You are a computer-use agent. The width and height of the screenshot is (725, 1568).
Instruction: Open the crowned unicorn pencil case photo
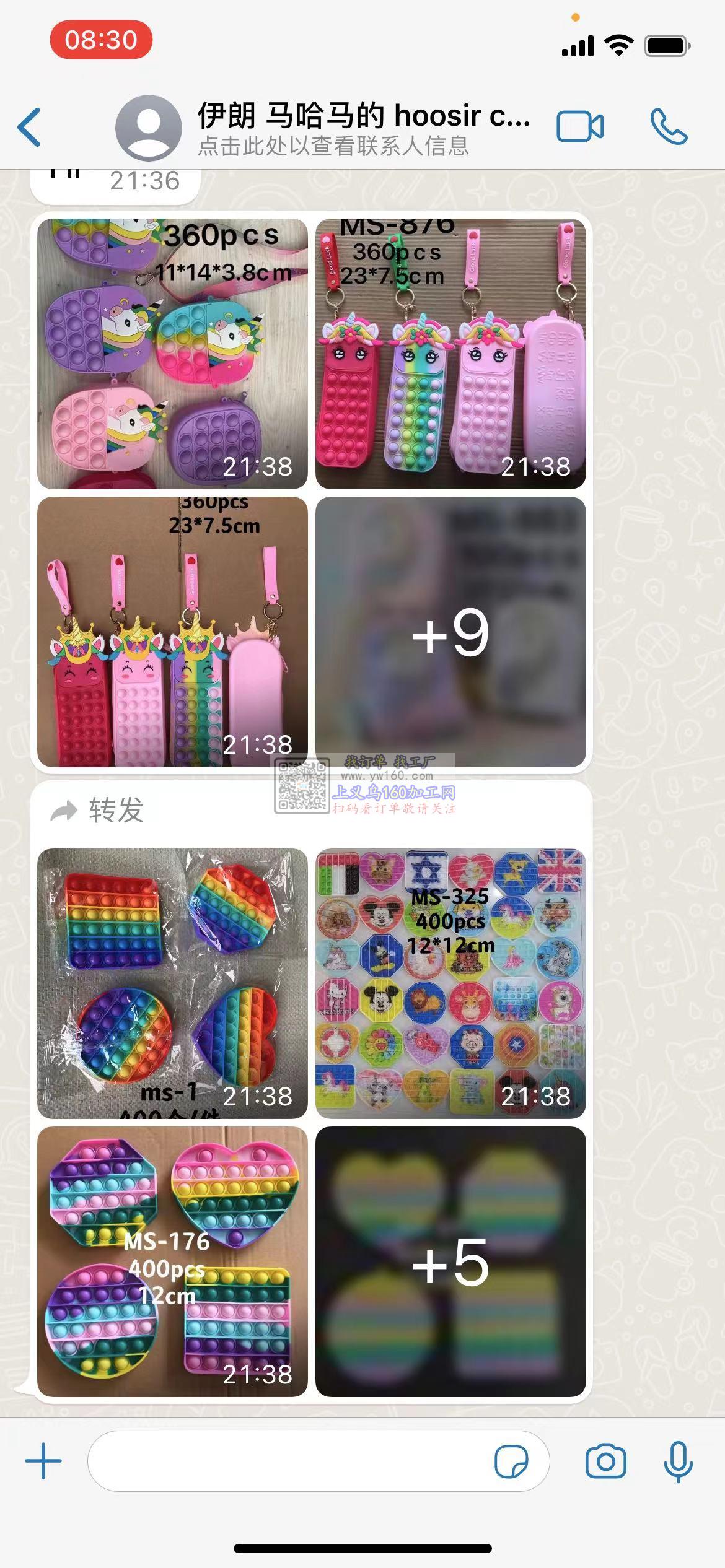click(x=172, y=632)
